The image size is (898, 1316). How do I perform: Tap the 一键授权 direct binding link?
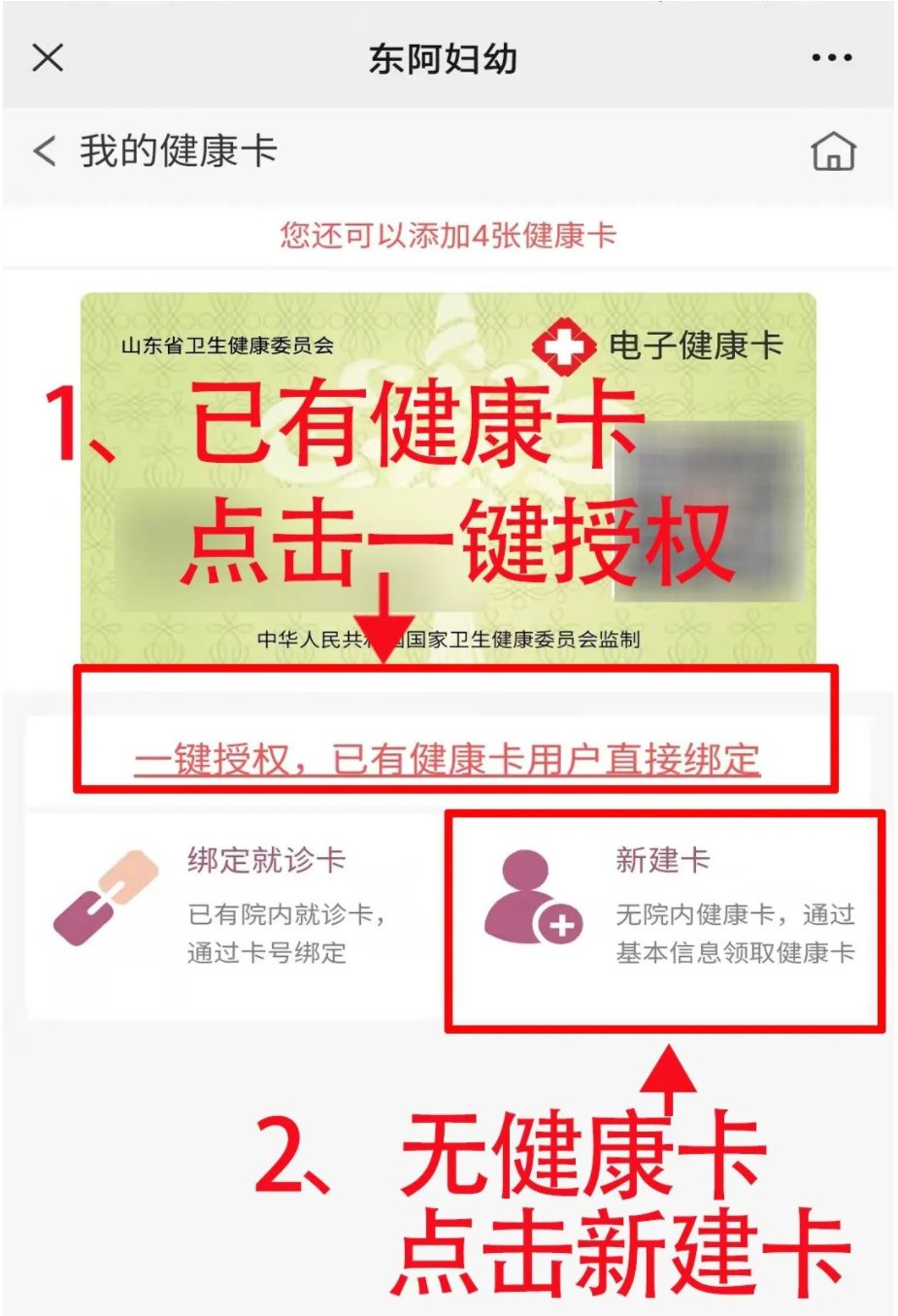coord(448,758)
